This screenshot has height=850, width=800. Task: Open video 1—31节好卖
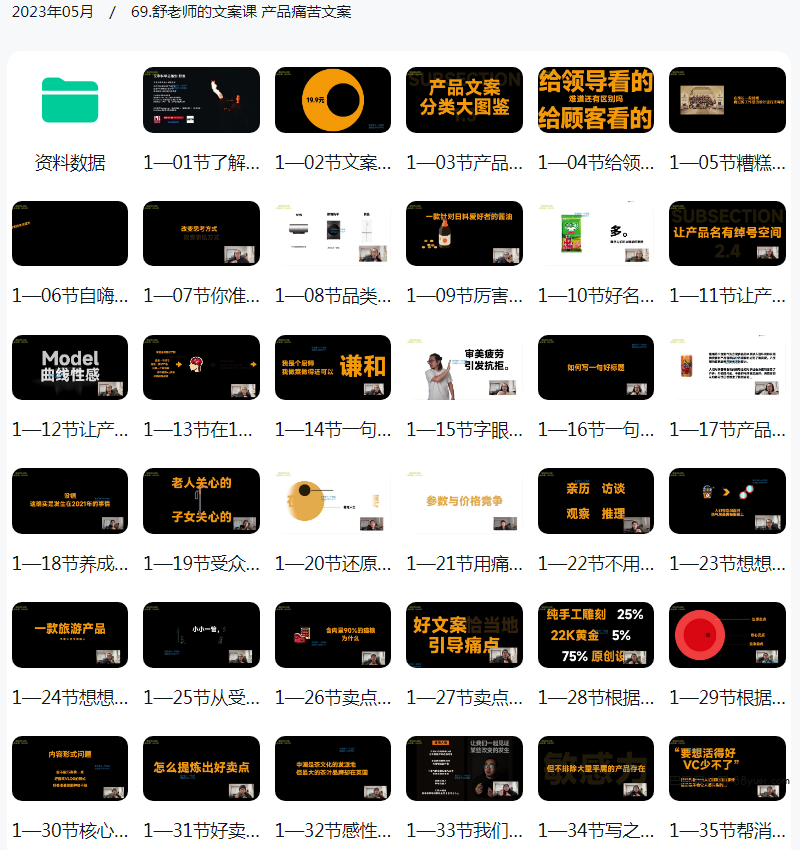pos(201,768)
